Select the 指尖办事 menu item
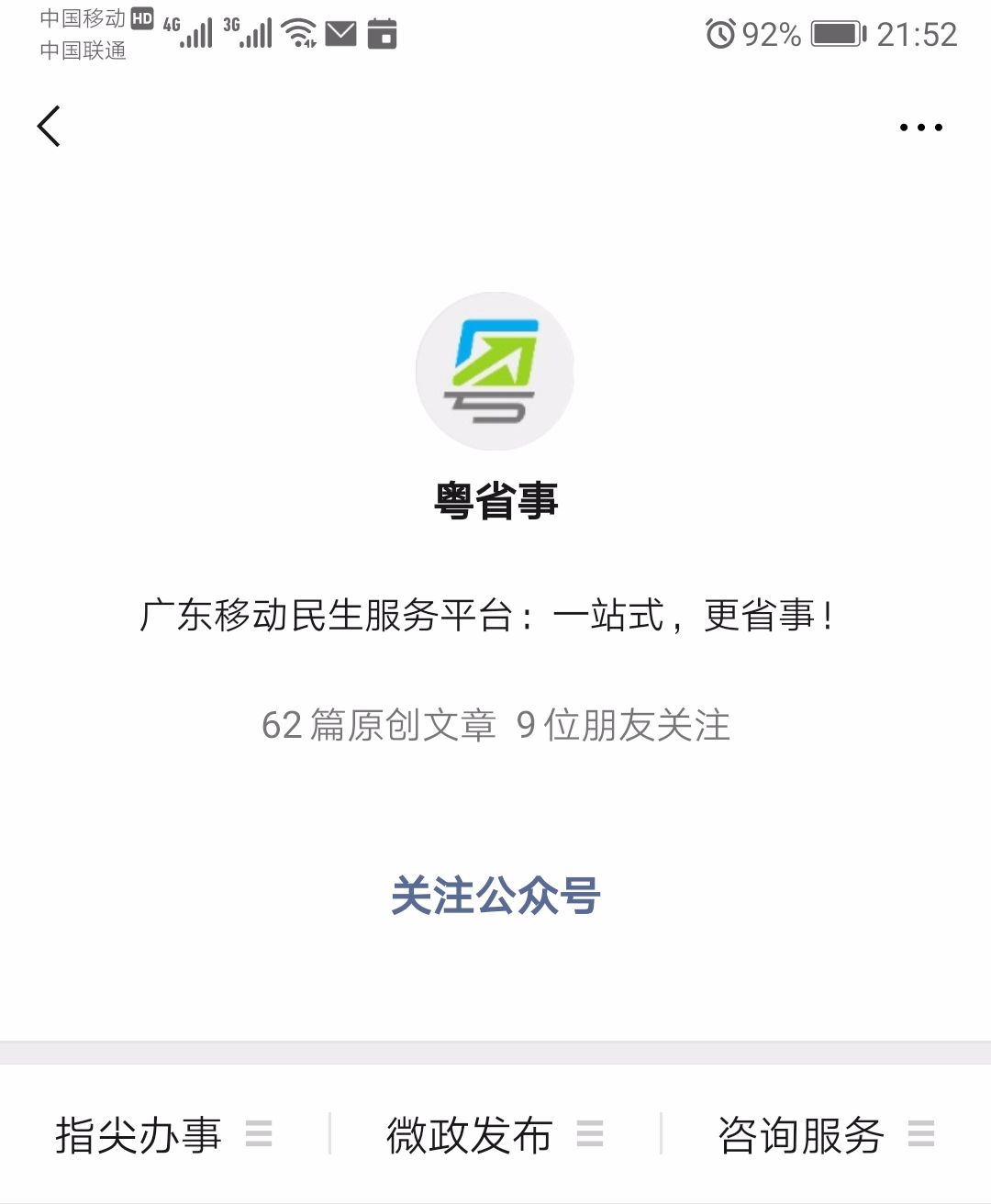 tap(138, 1136)
